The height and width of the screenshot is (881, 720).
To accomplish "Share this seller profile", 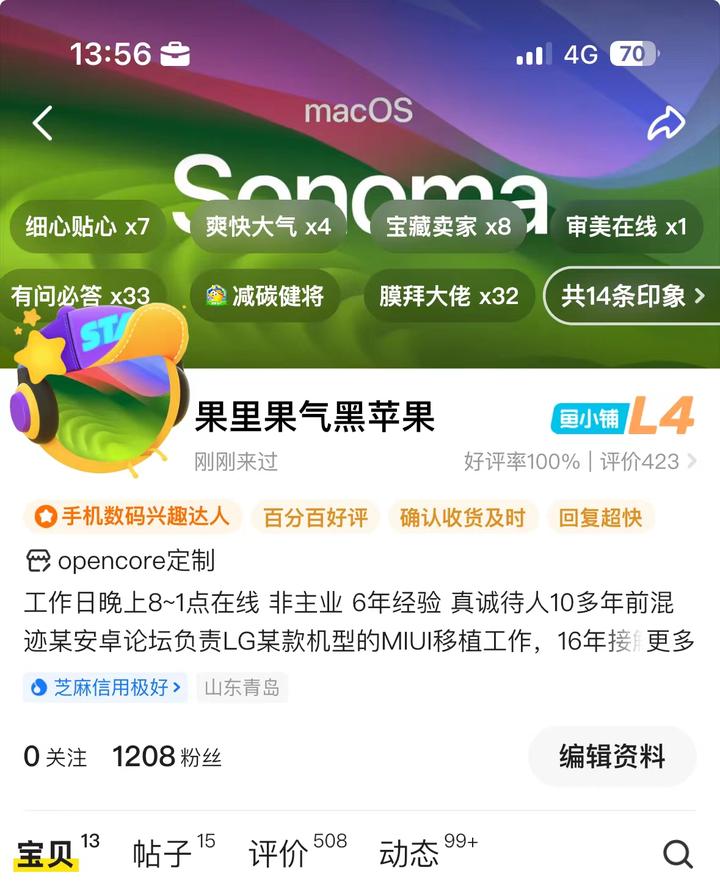I will pyautogui.click(x=665, y=123).
